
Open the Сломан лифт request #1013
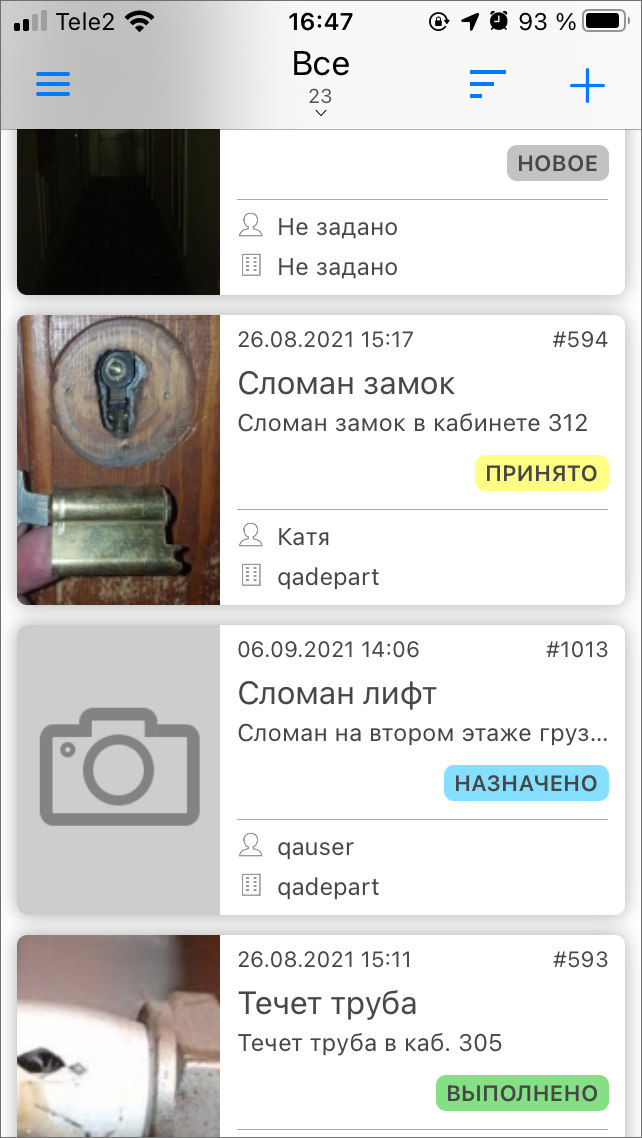(x=321, y=769)
